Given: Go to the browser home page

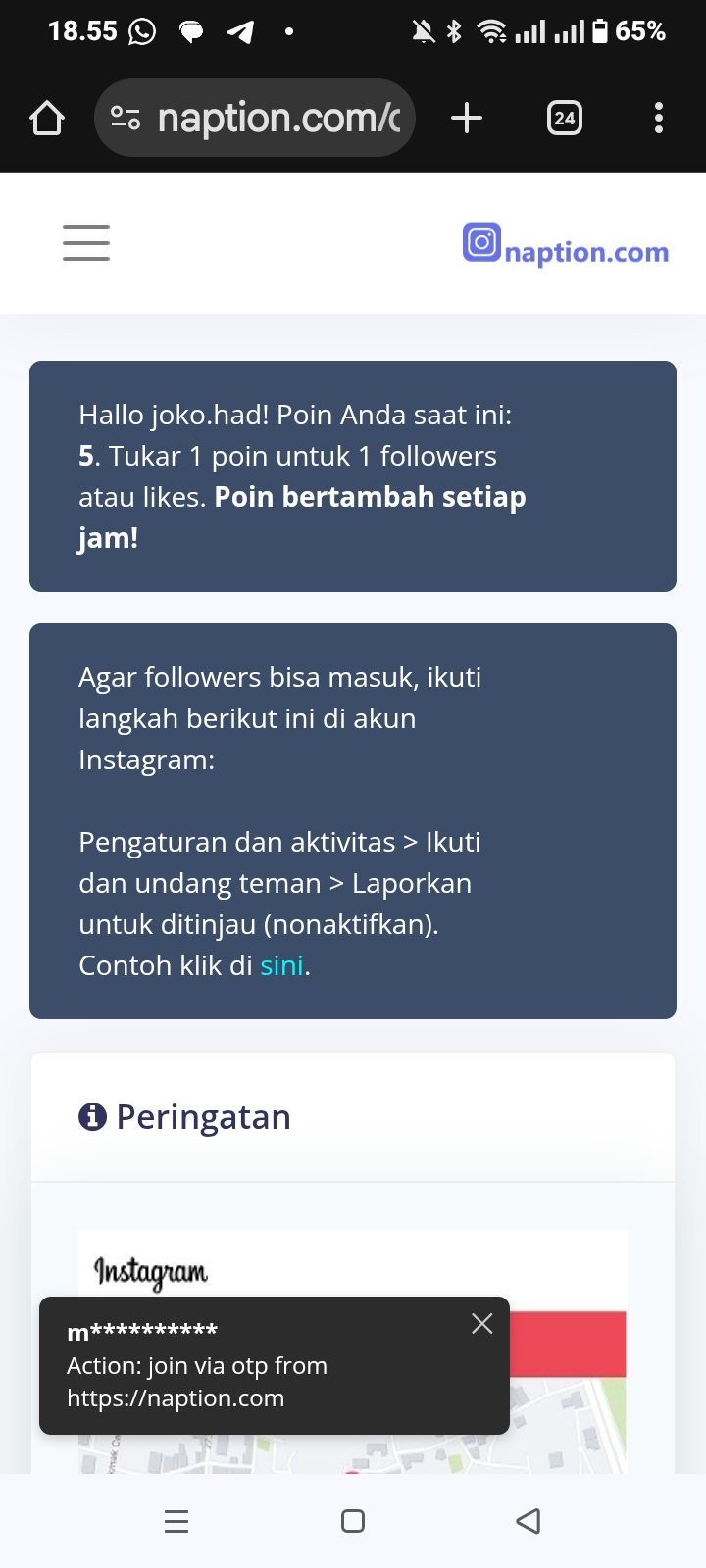Looking at the screenshot, I should pos(47,119).
